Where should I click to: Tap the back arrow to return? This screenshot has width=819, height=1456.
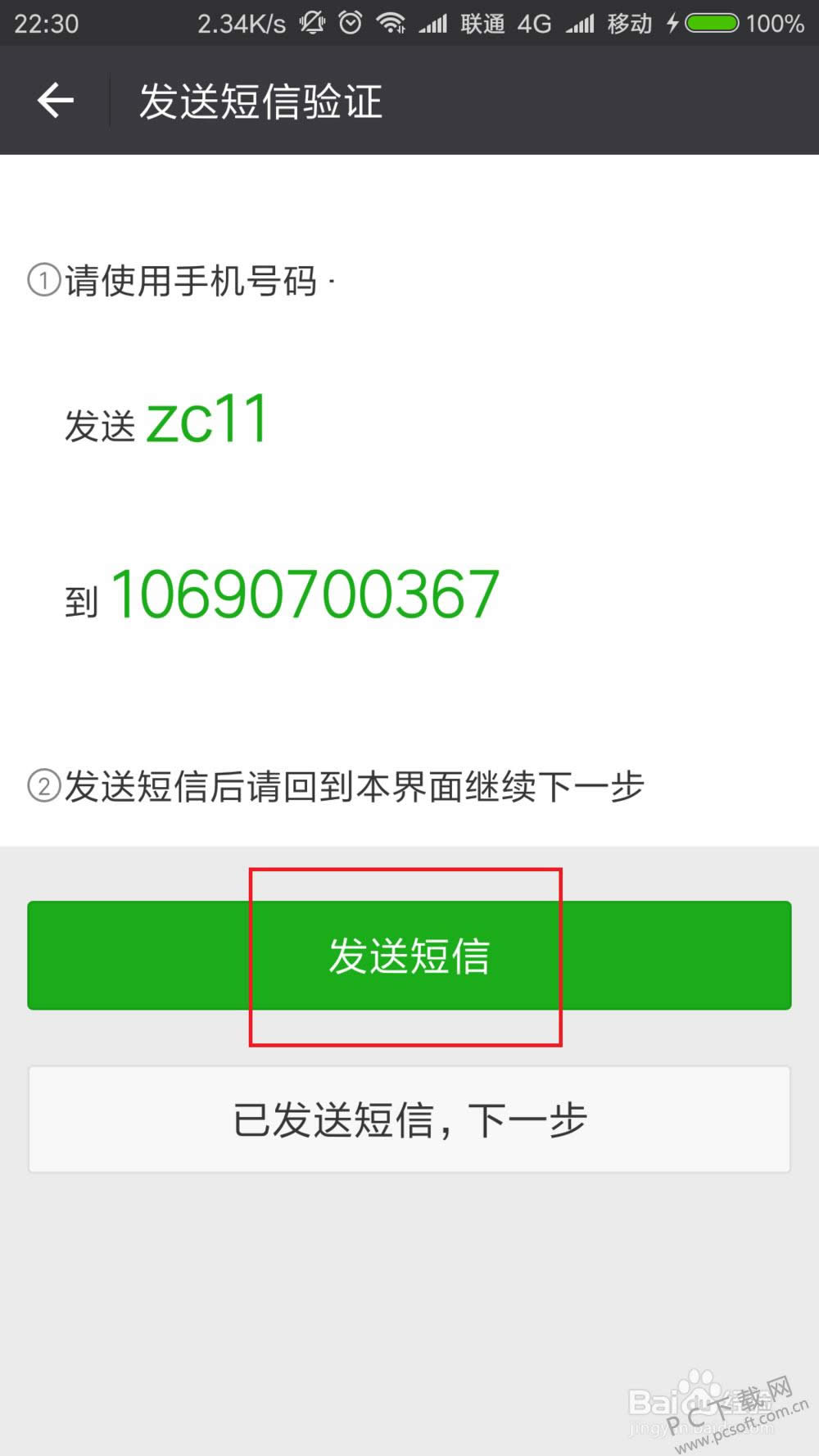click(54, 100)
